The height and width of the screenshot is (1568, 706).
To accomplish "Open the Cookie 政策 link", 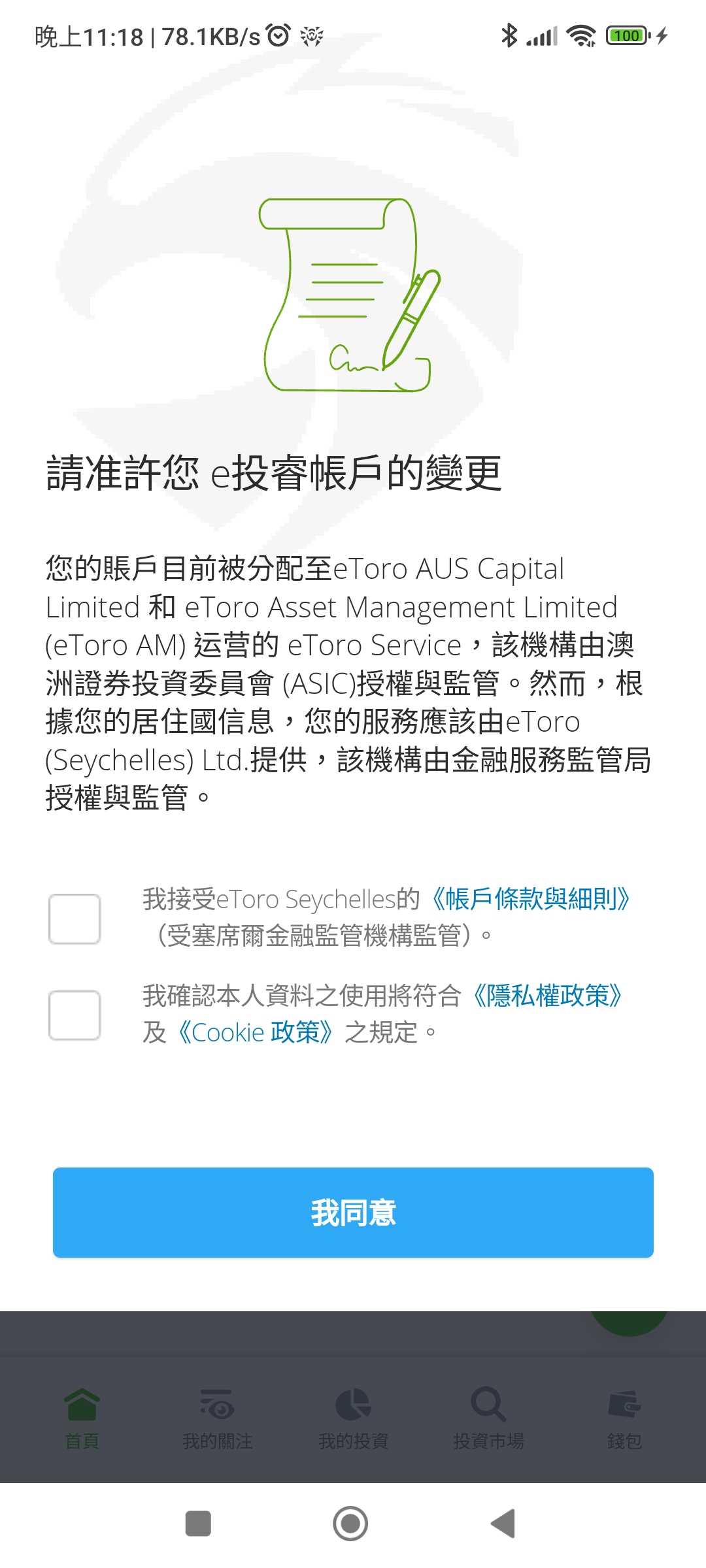I will (256, 1033).
